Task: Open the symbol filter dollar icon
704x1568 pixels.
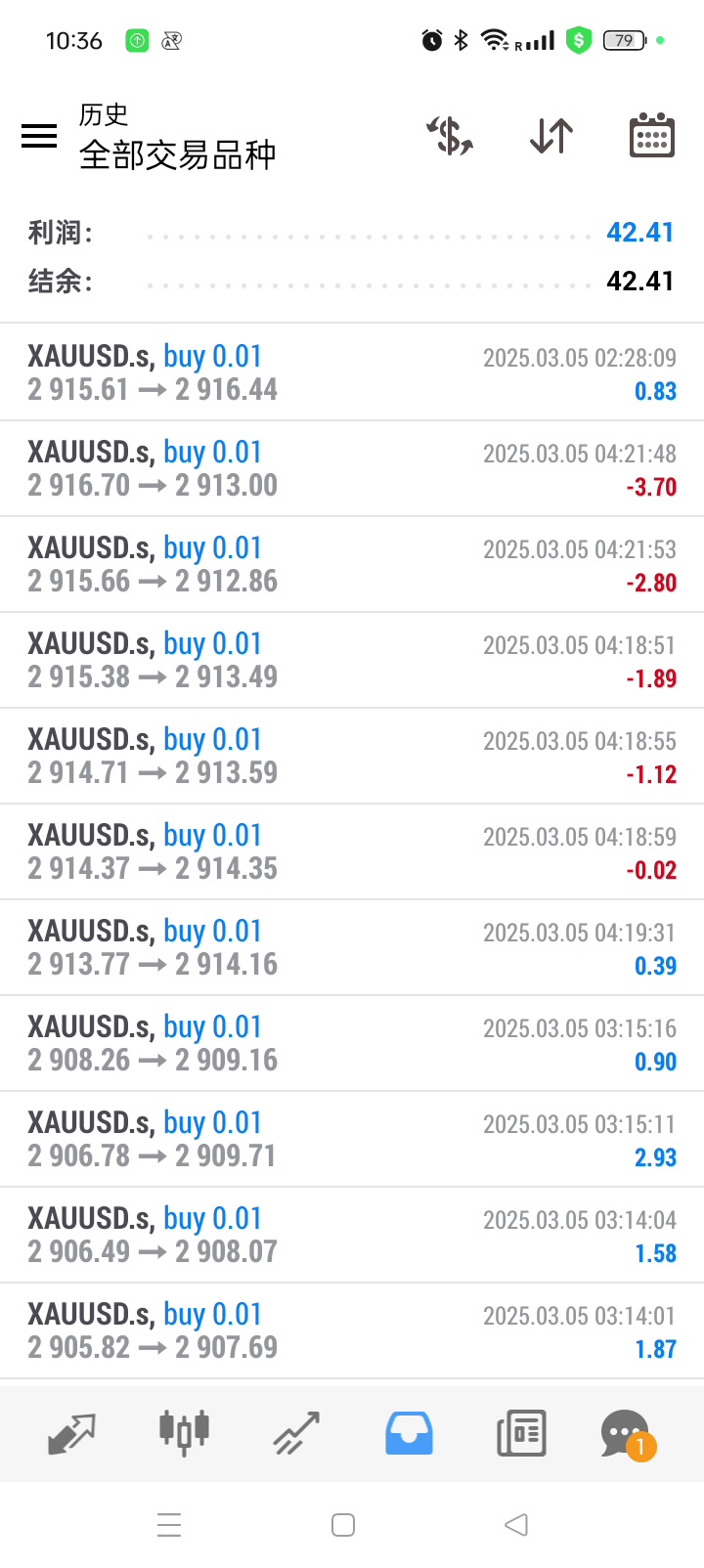Action: click(450, 136)
